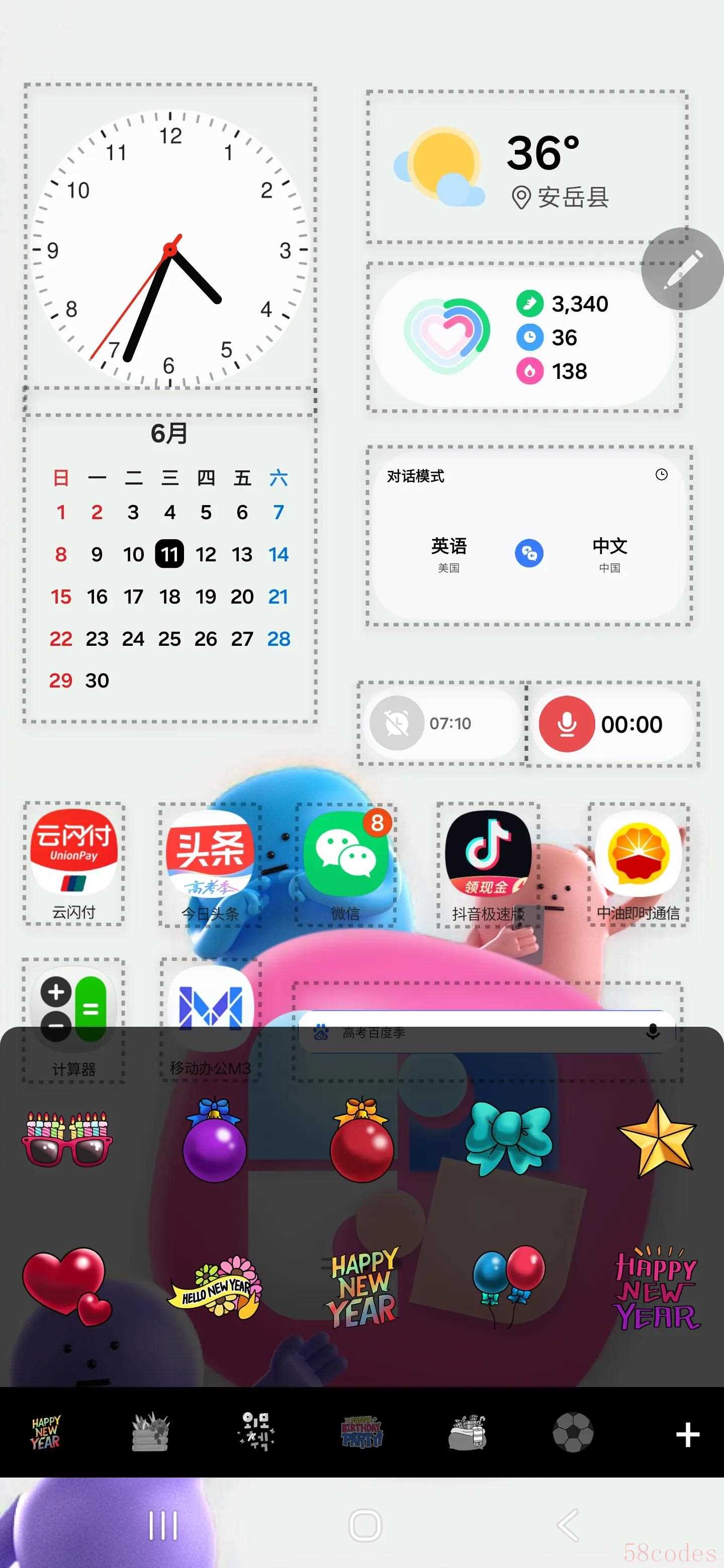724x1568 pixels.
Task: Add the purple ornament sticker
Action: [214, 1139]
